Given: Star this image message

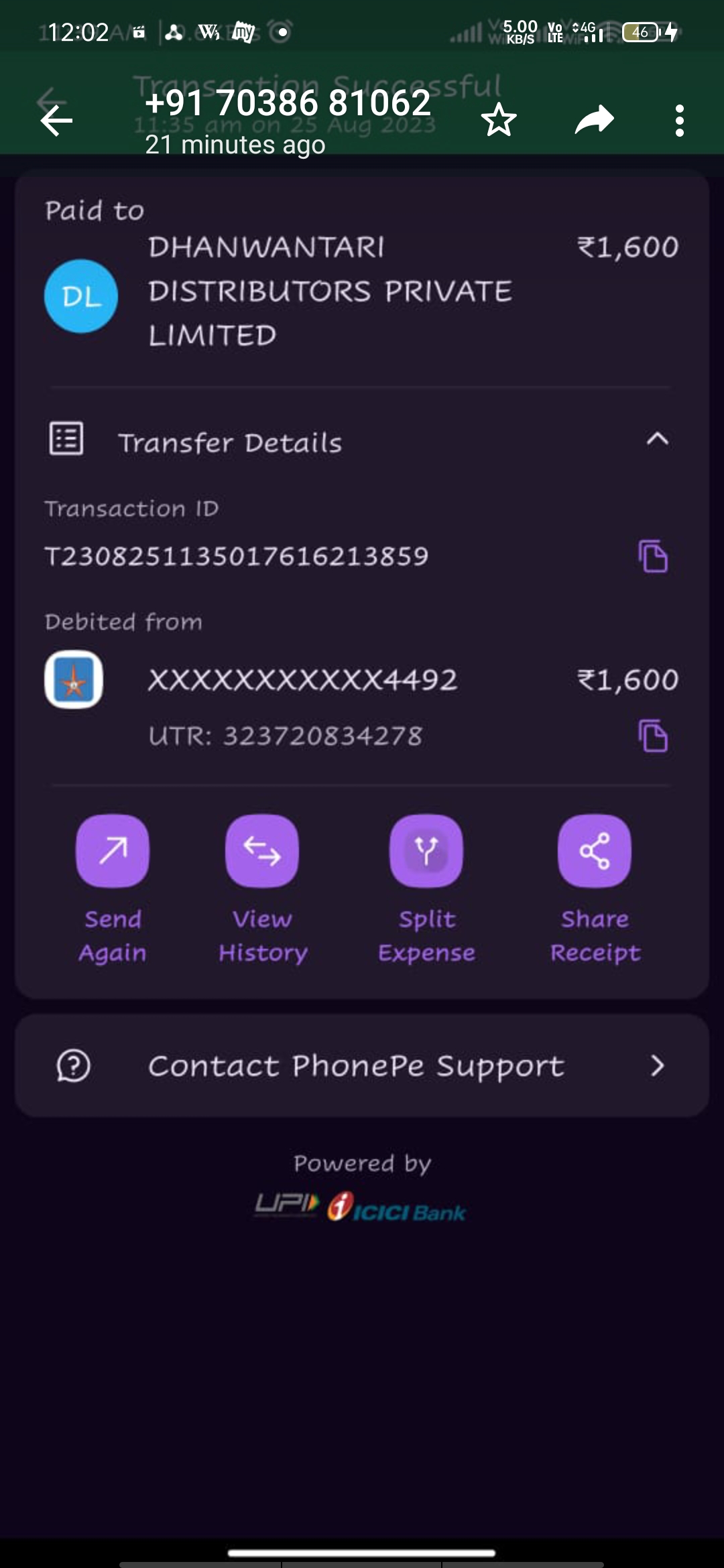Looking at the screenshot, I should [499, 121].
